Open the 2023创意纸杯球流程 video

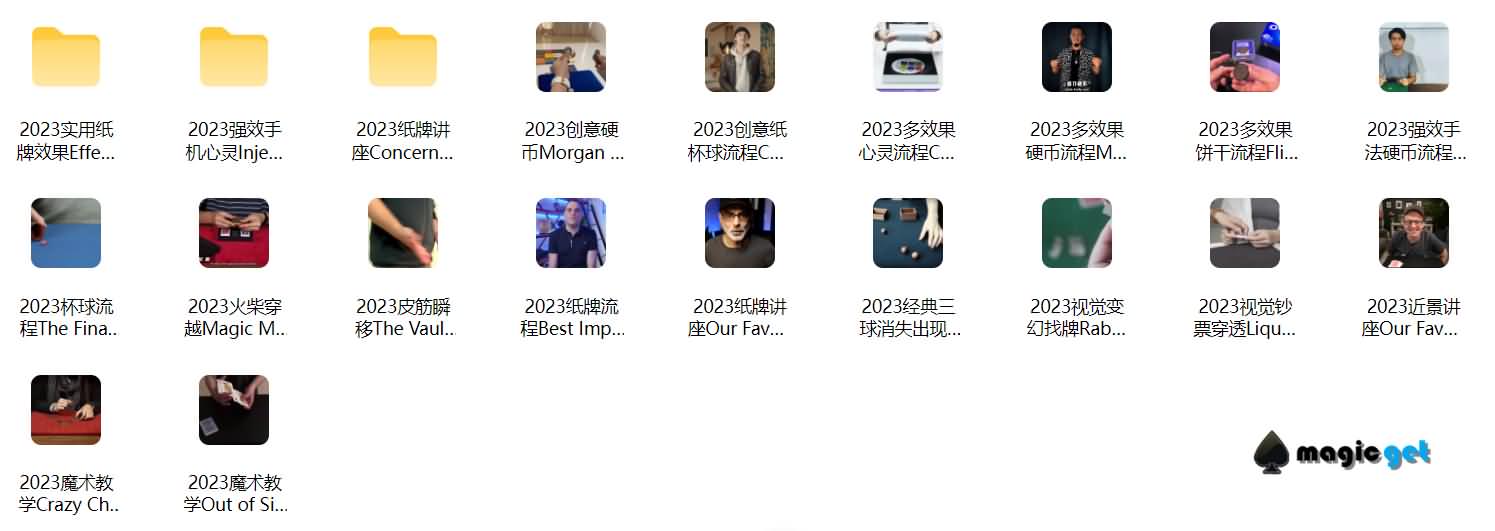(x=740, y=57)
